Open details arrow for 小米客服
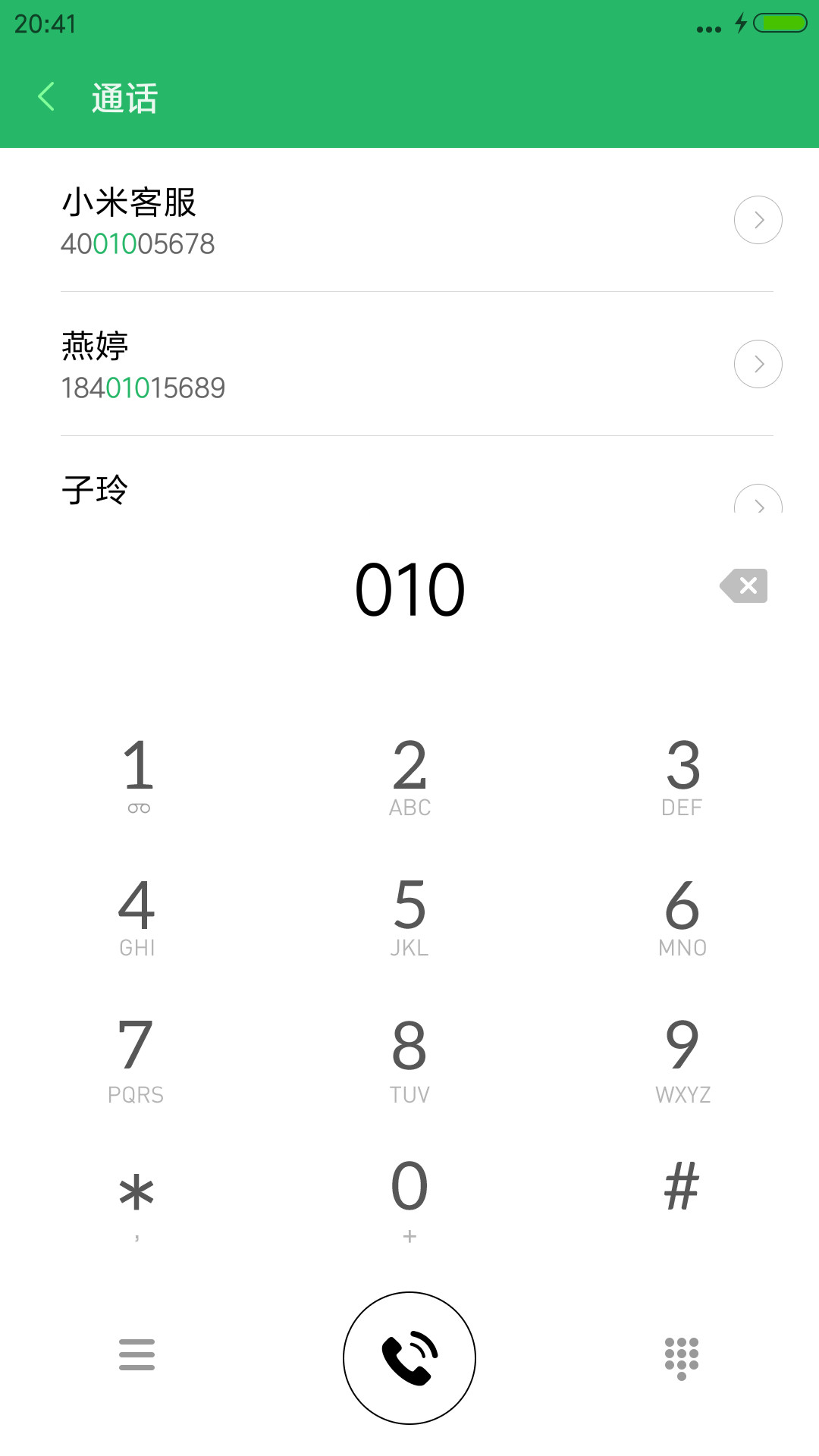Screen dimensions: 819x1456 point(758,220)
